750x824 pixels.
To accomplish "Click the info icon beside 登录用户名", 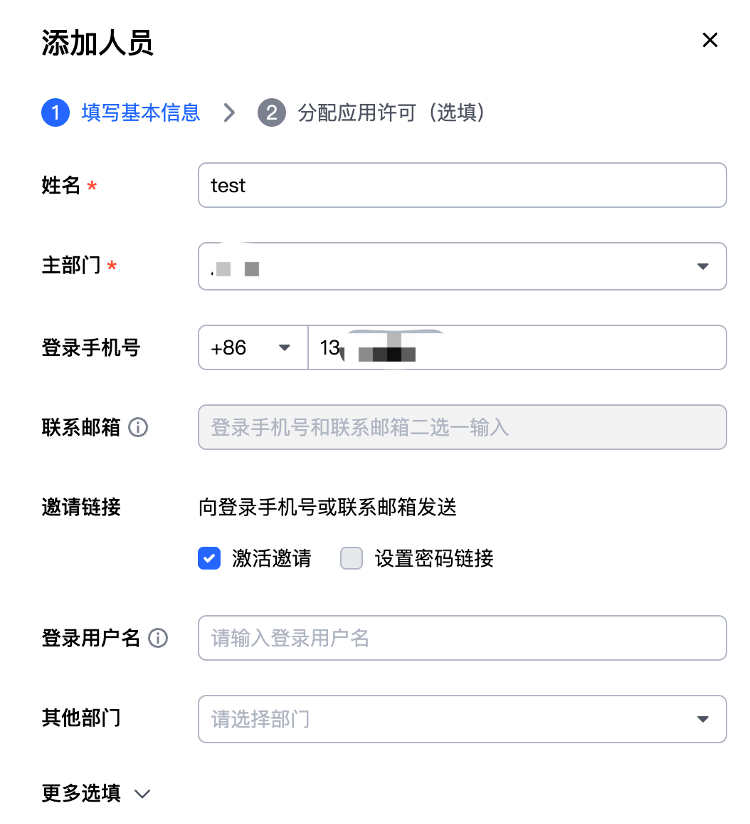I will click(x=160, y=638).
